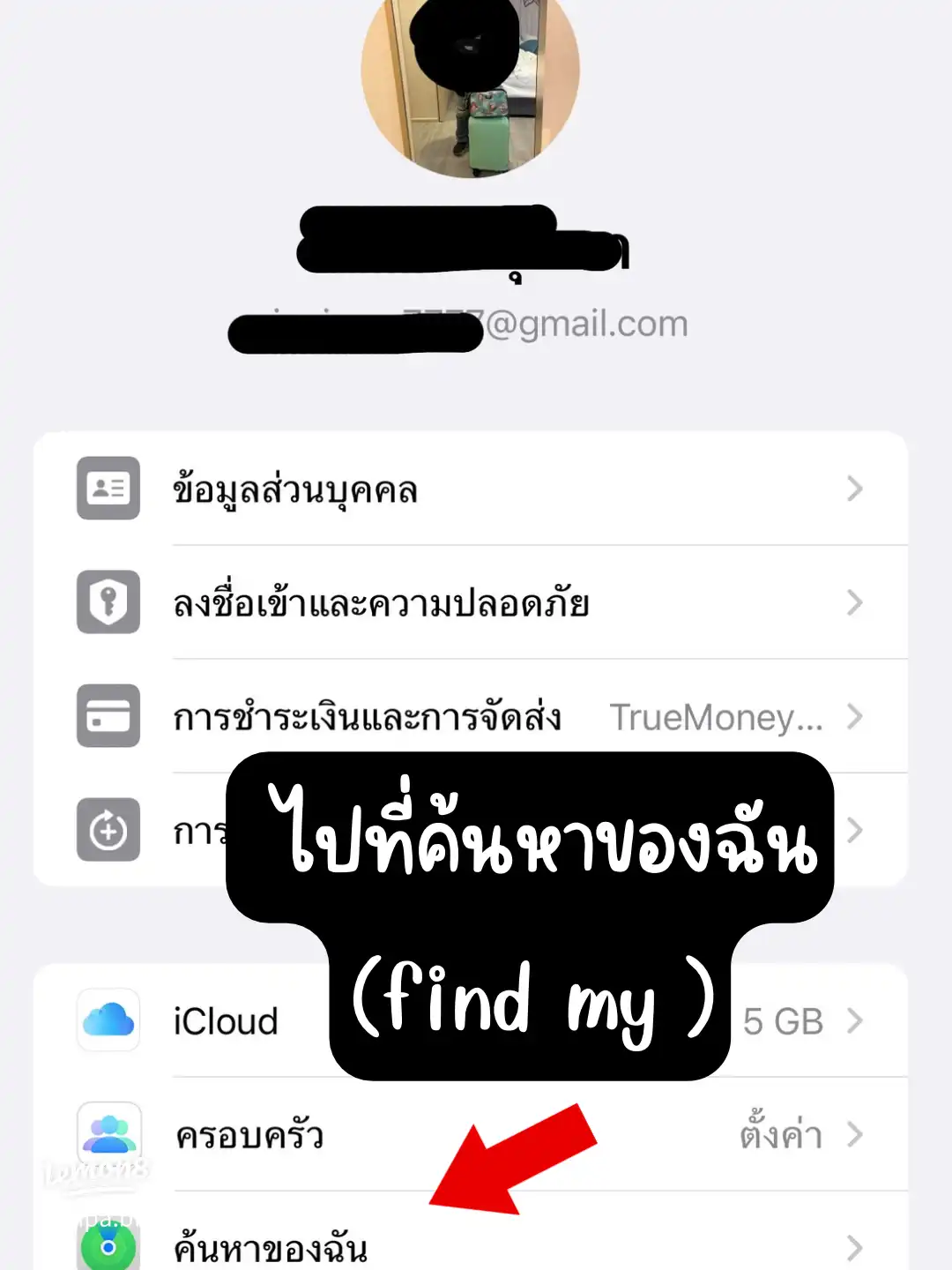This screenshot has width=952, height=1270.
Task: Open the green Find My icon
Action: click(x=108, y=1245)
